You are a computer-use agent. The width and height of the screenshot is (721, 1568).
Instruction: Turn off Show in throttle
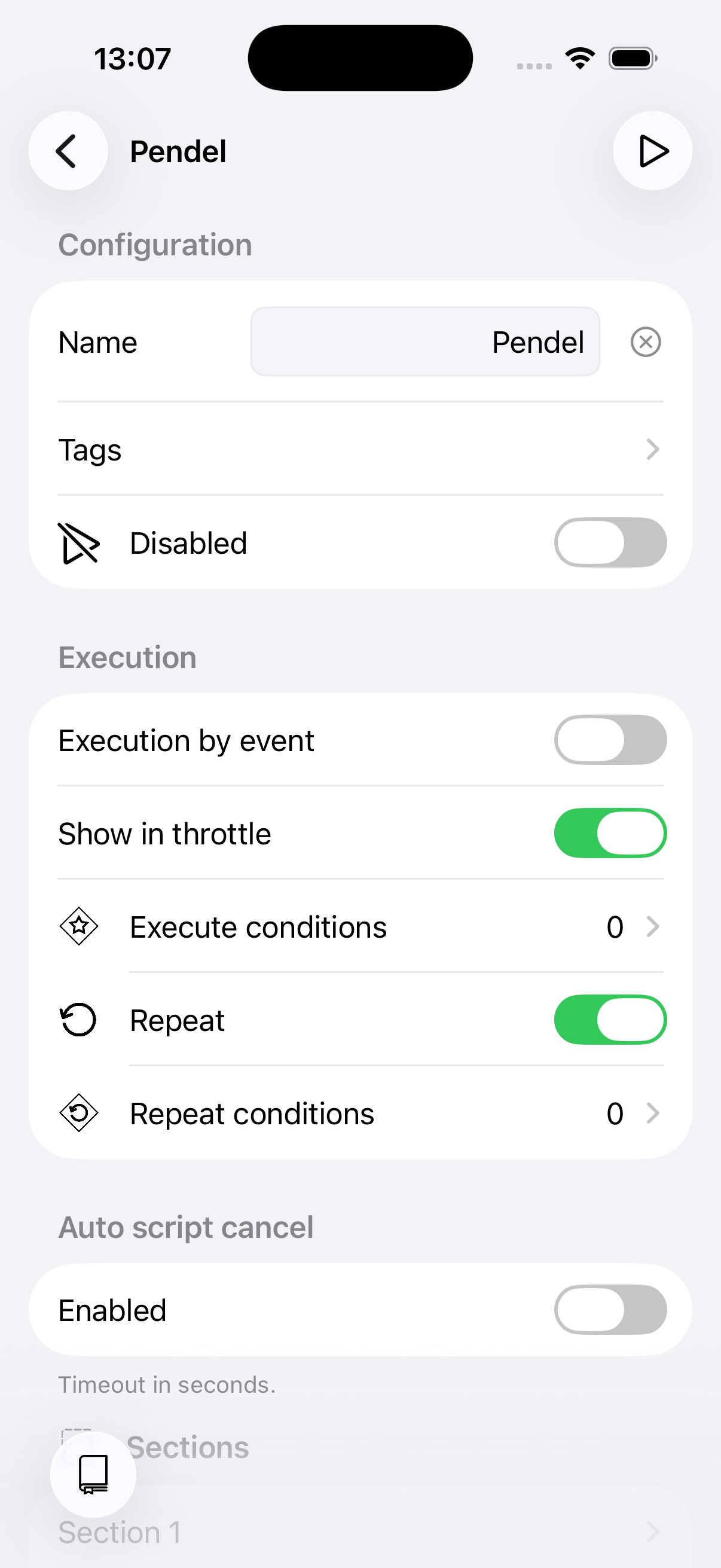[x=610, y=833]
